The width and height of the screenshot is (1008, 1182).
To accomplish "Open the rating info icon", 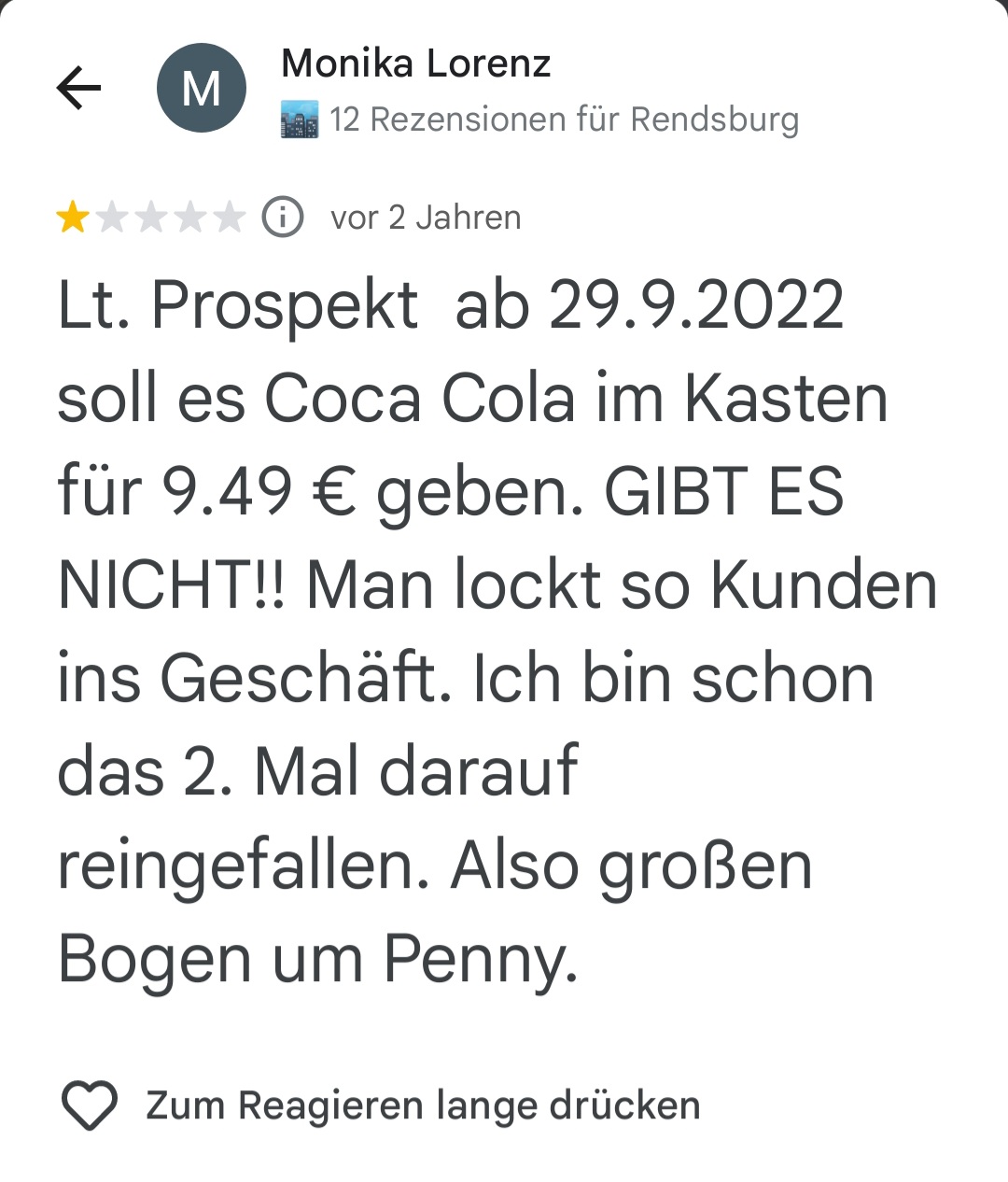I will 283,218.
